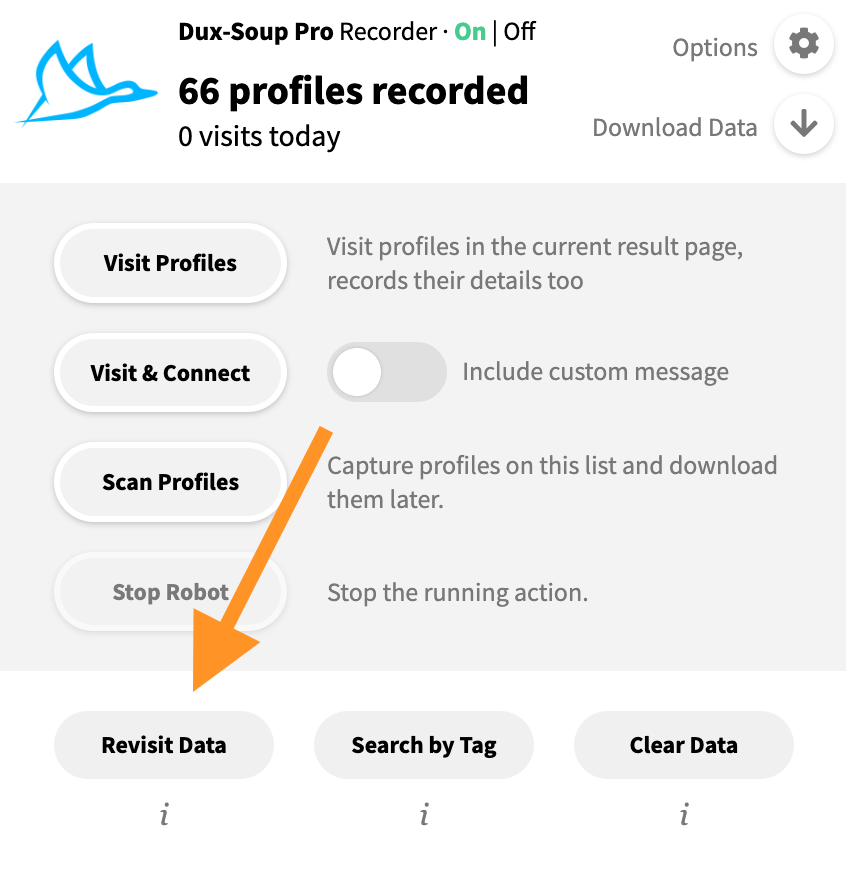Viewport: 846px width, 872px height.
Task: Tap the Download Data arrow button
Action: 804,126
